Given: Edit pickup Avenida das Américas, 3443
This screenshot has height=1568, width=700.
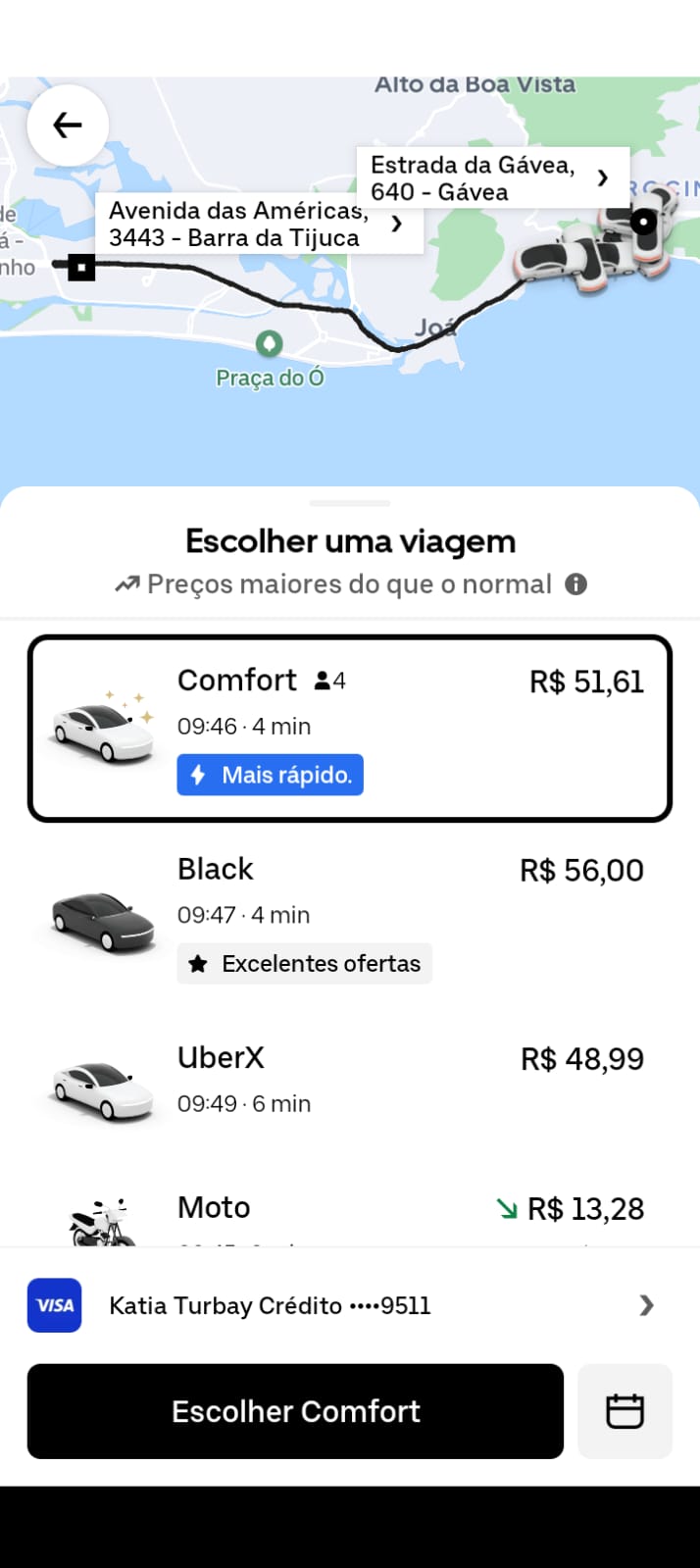Looking at the screenshot, I should [x=259, y=225].
